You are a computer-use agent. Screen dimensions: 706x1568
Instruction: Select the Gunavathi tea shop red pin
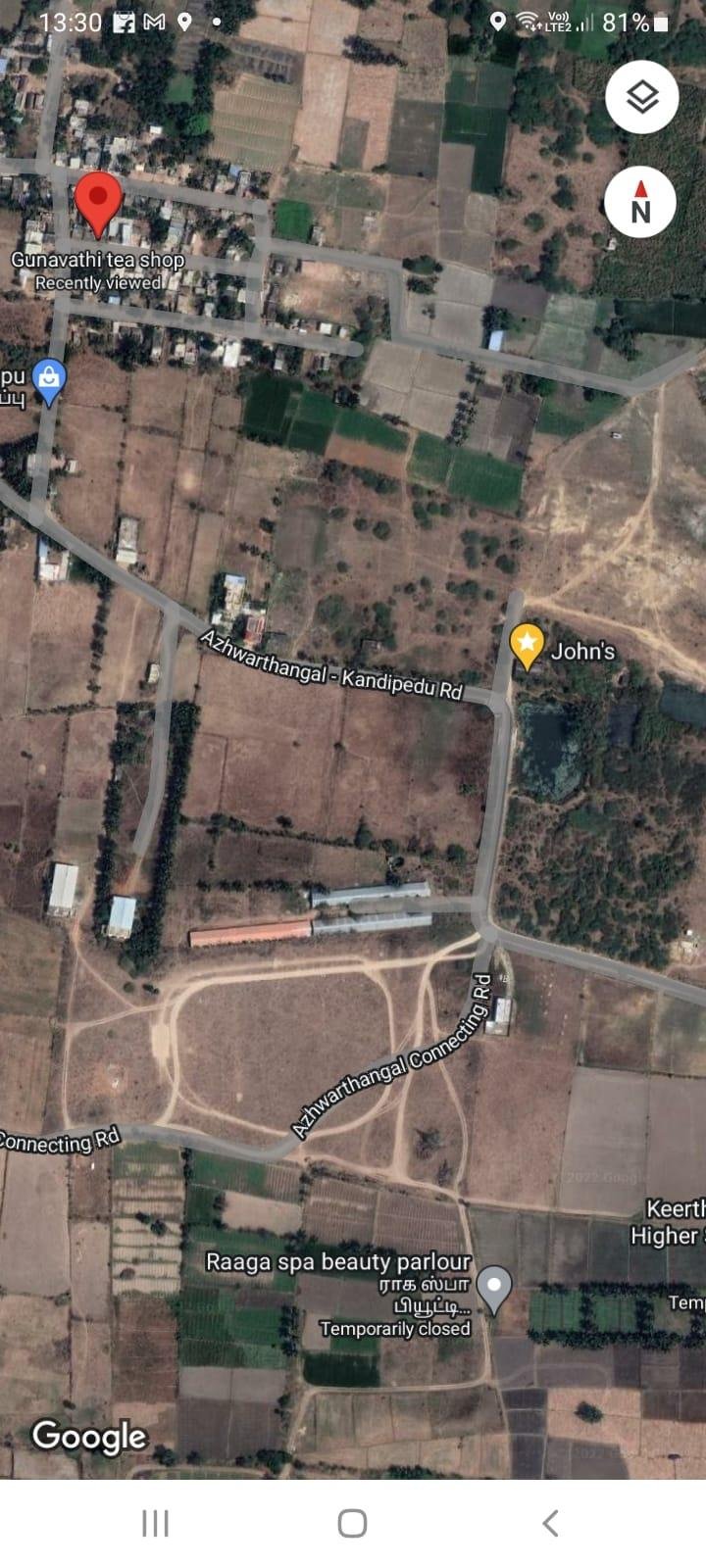[98, 201]
